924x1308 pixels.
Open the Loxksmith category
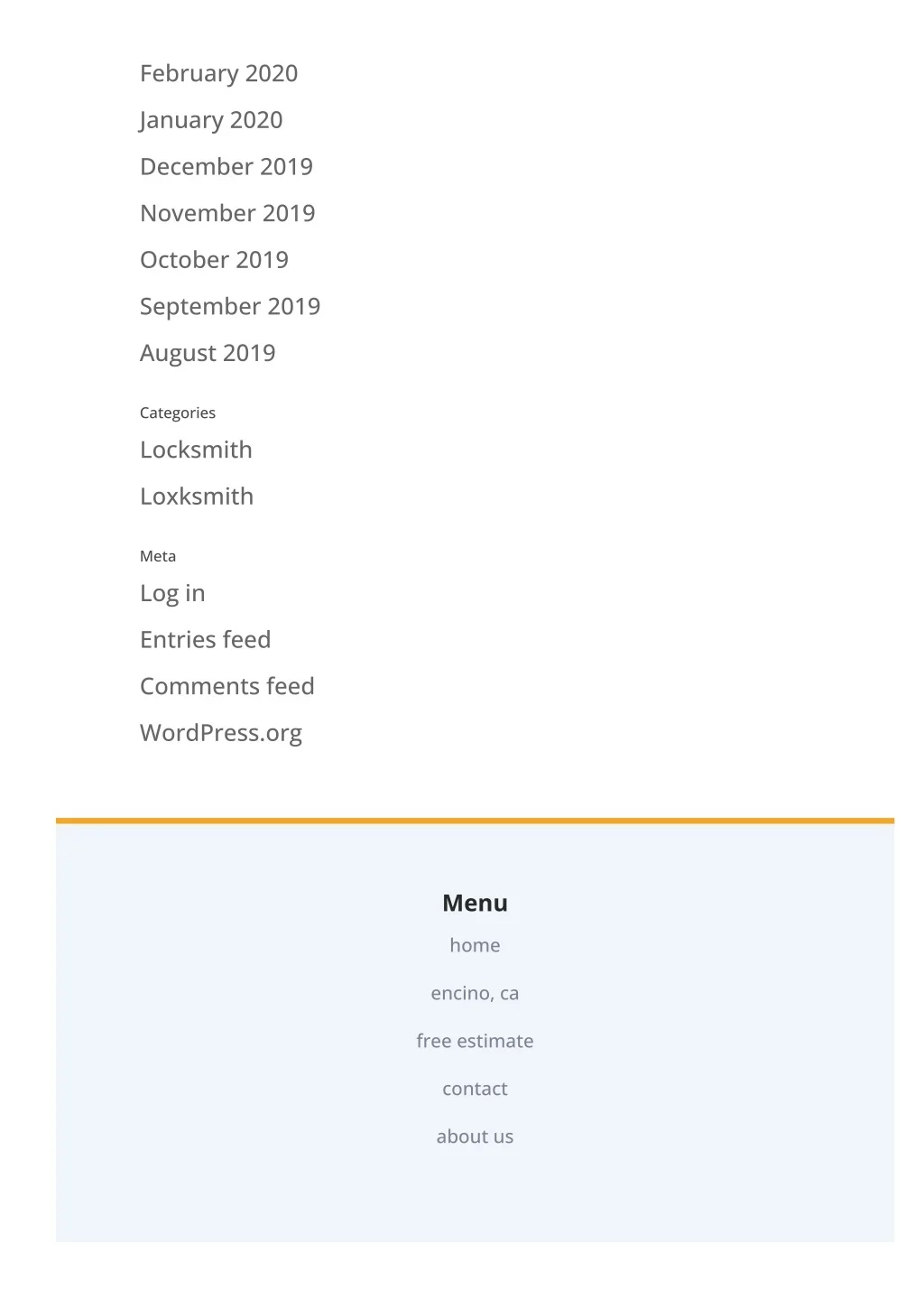(197, 496)
